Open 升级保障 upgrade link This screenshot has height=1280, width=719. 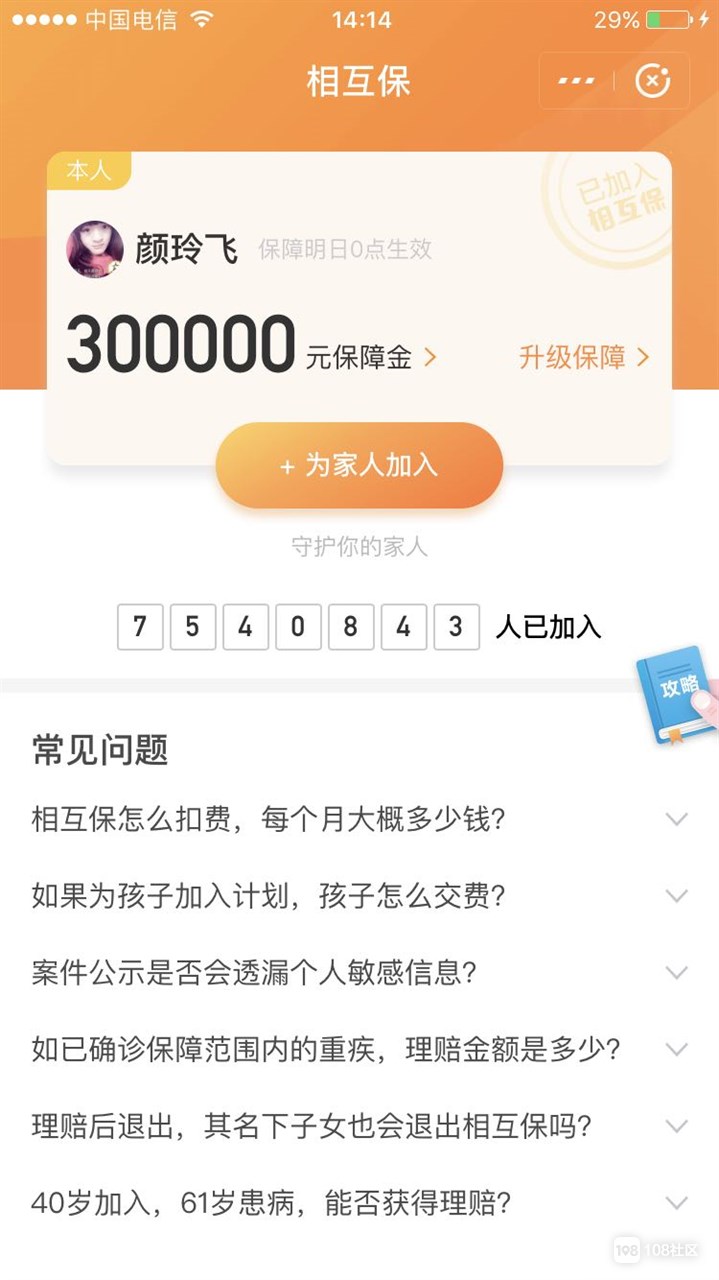[584, 357]
